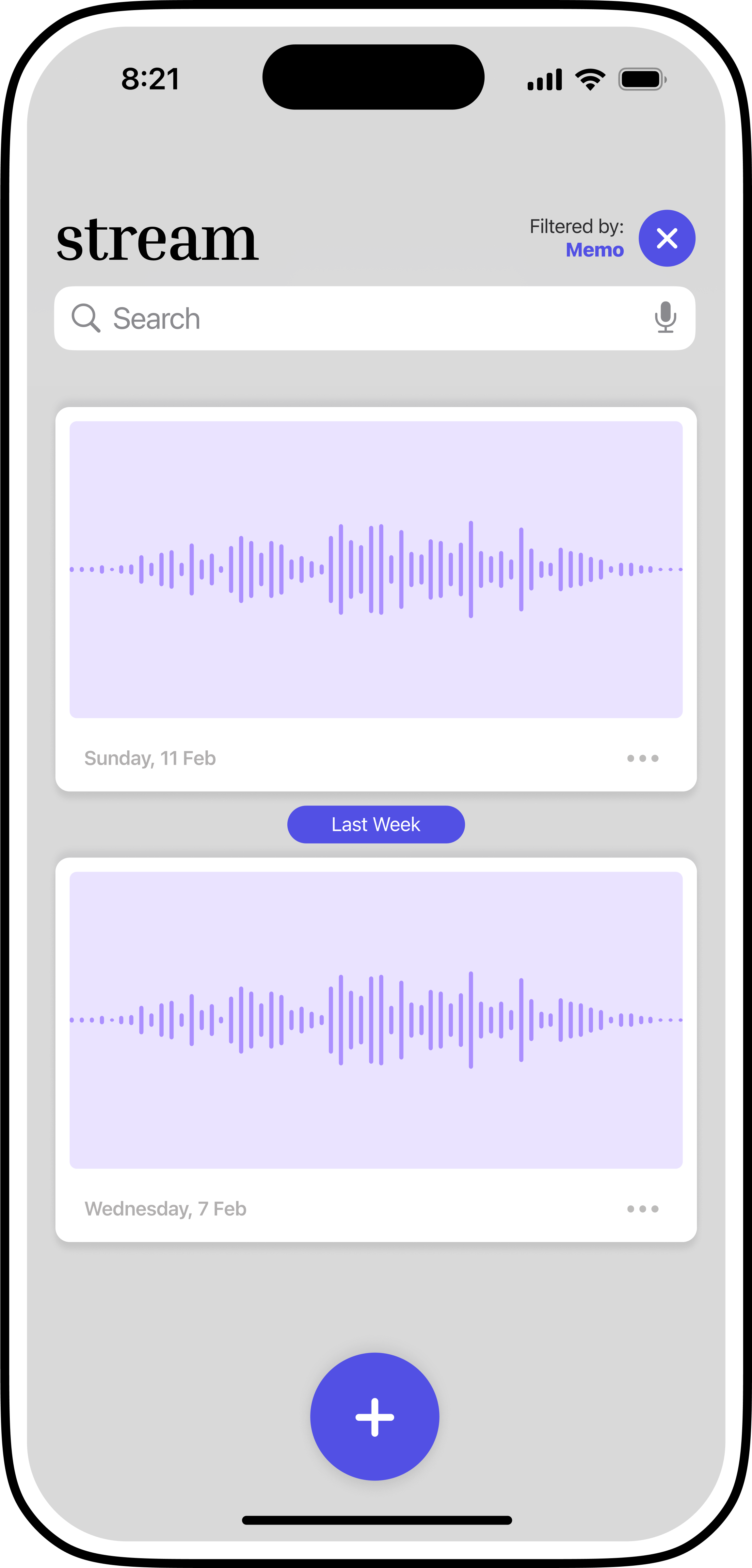Start voice search with the microphone
Viewport: 752px width, 1568px height.
665,317
